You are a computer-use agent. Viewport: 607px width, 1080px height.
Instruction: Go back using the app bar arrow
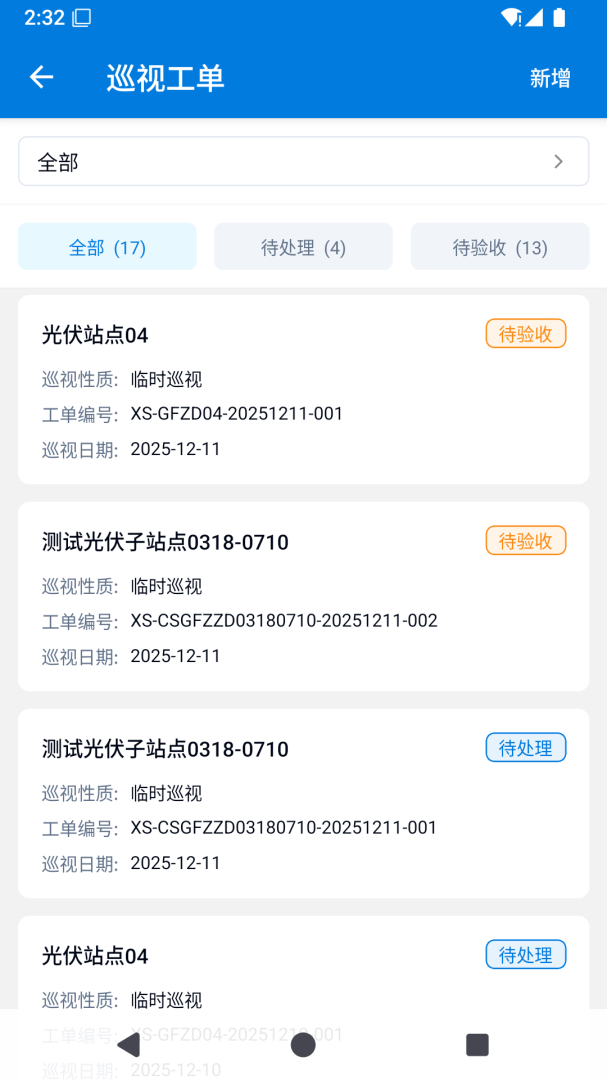(41, 77)
